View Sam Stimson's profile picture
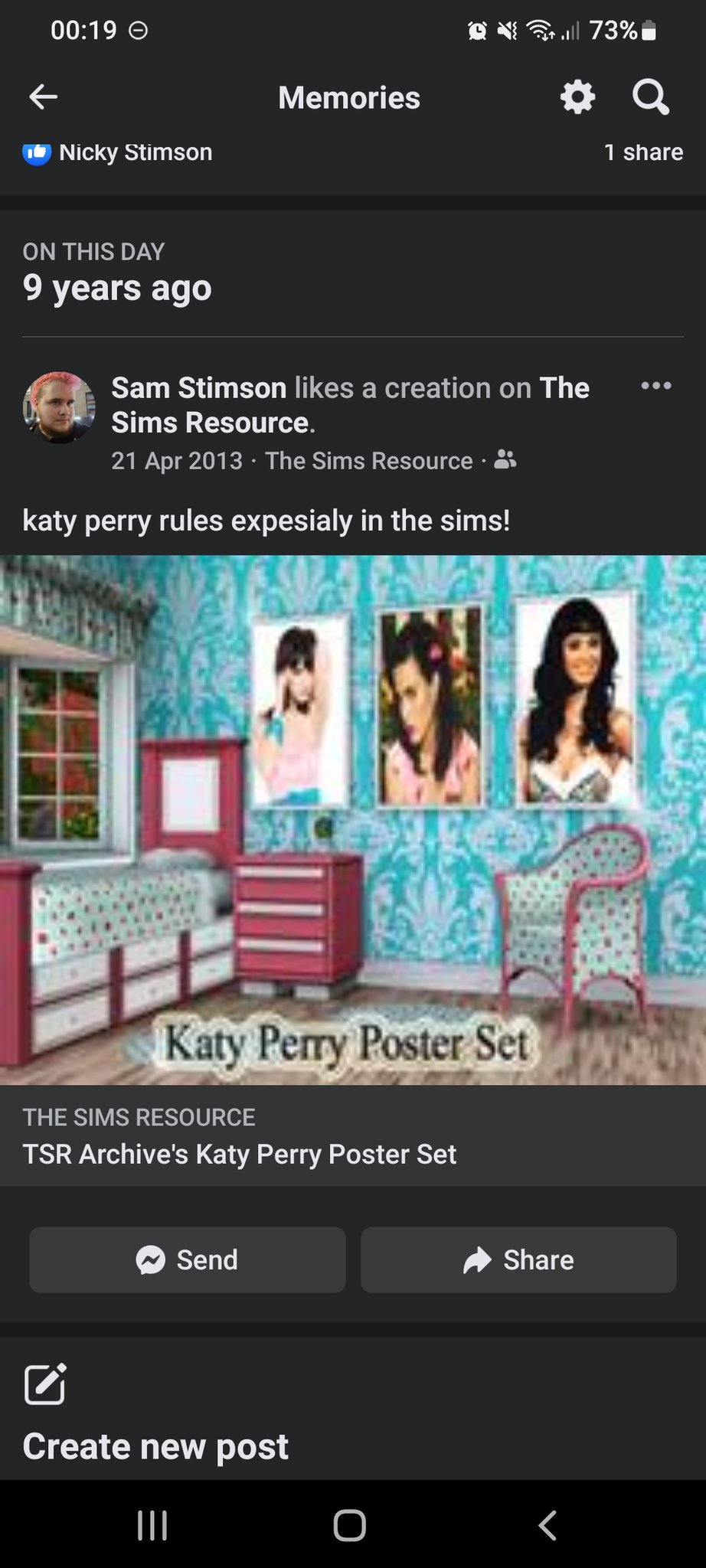The height and width of the screenshot is (1568, 706). click(x=59, y=408)
